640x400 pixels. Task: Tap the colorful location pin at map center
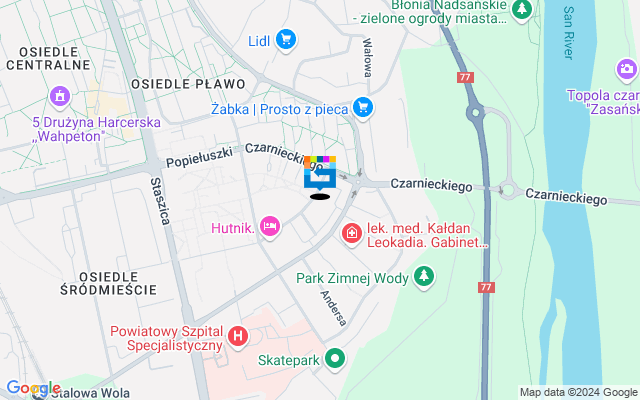[320, 173]
